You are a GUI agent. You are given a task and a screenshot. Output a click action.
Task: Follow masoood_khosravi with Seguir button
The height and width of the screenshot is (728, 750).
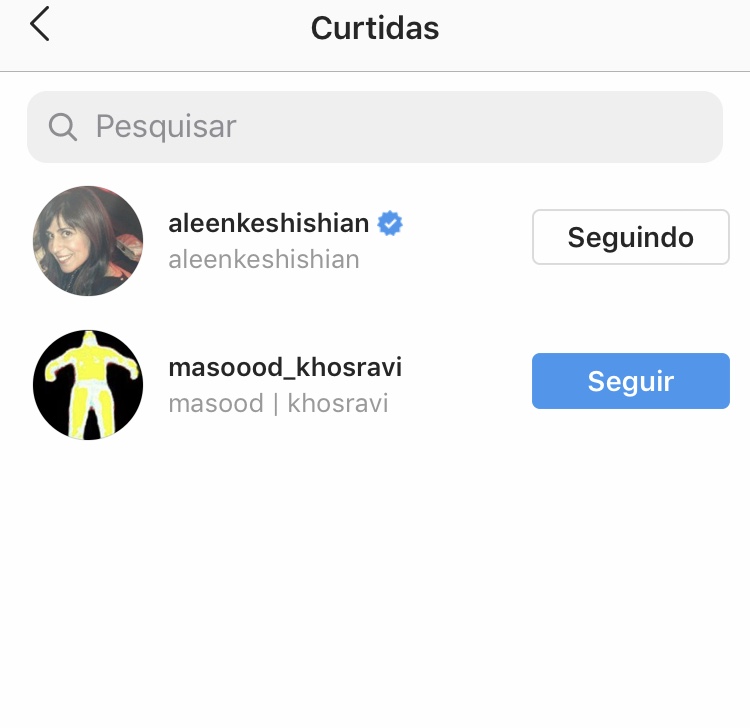pos(630,381)
